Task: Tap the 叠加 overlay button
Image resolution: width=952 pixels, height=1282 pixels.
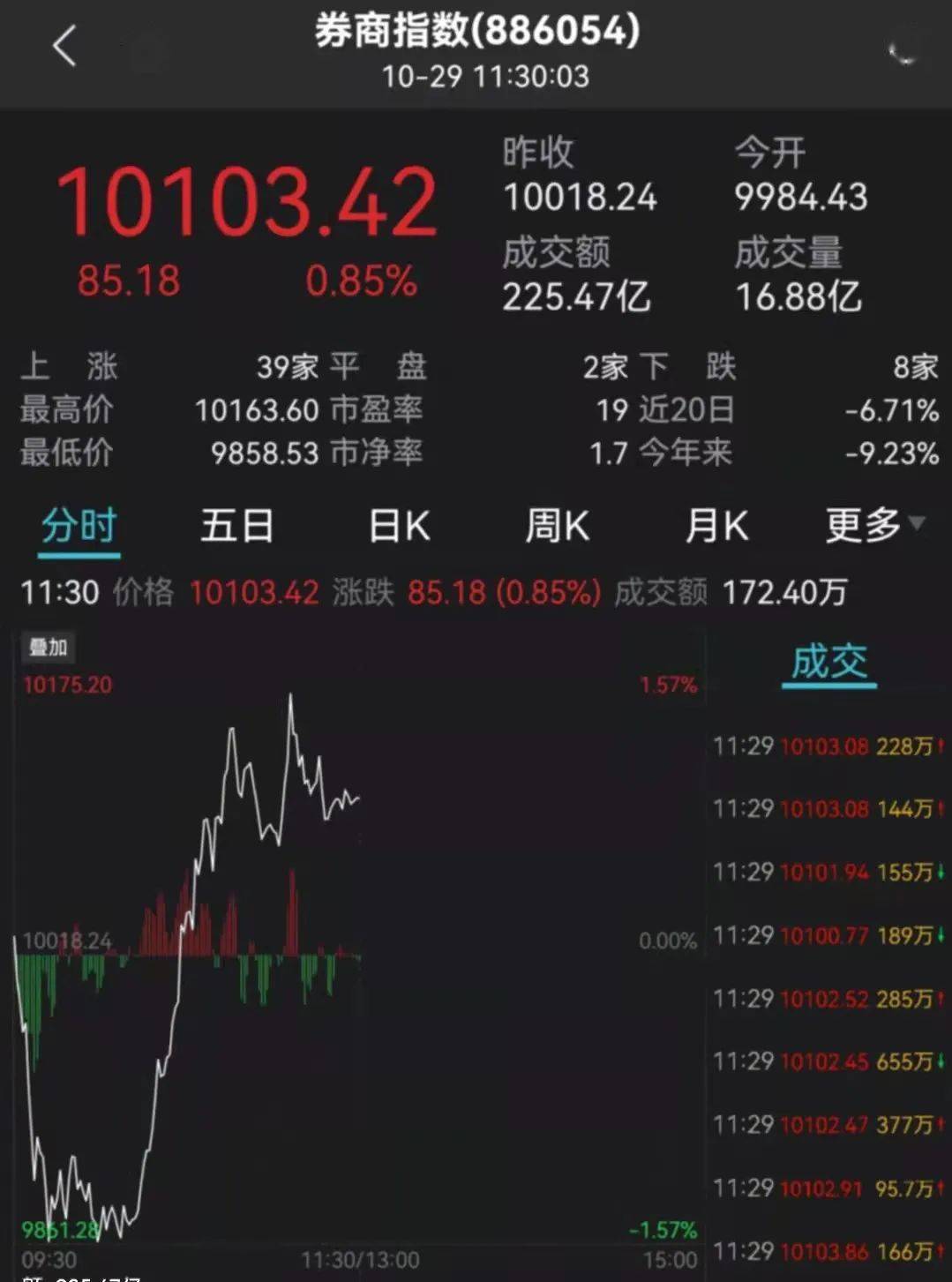Action: (x=48, y=648)
